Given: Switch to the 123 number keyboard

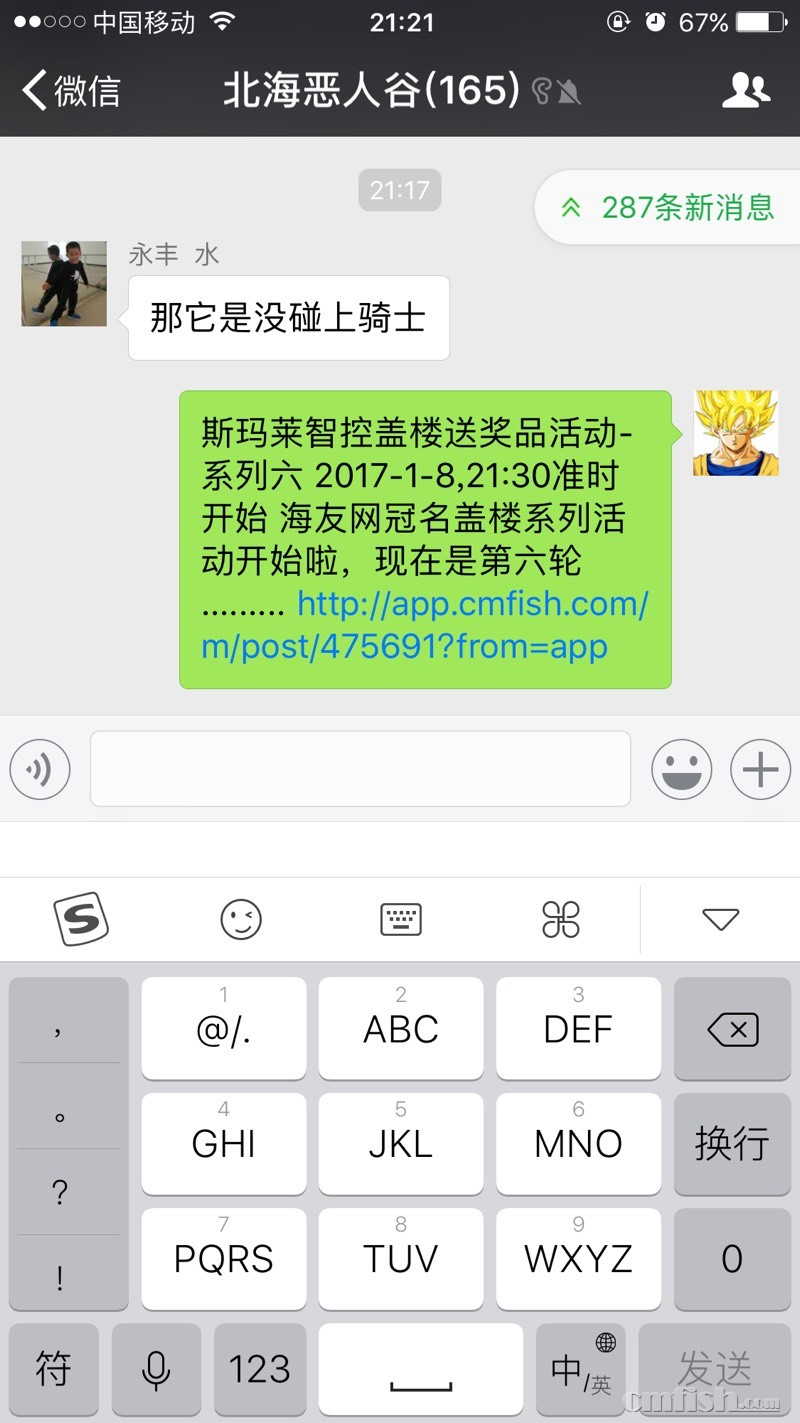Looking at the screenshot, I should click(260, 1369).
